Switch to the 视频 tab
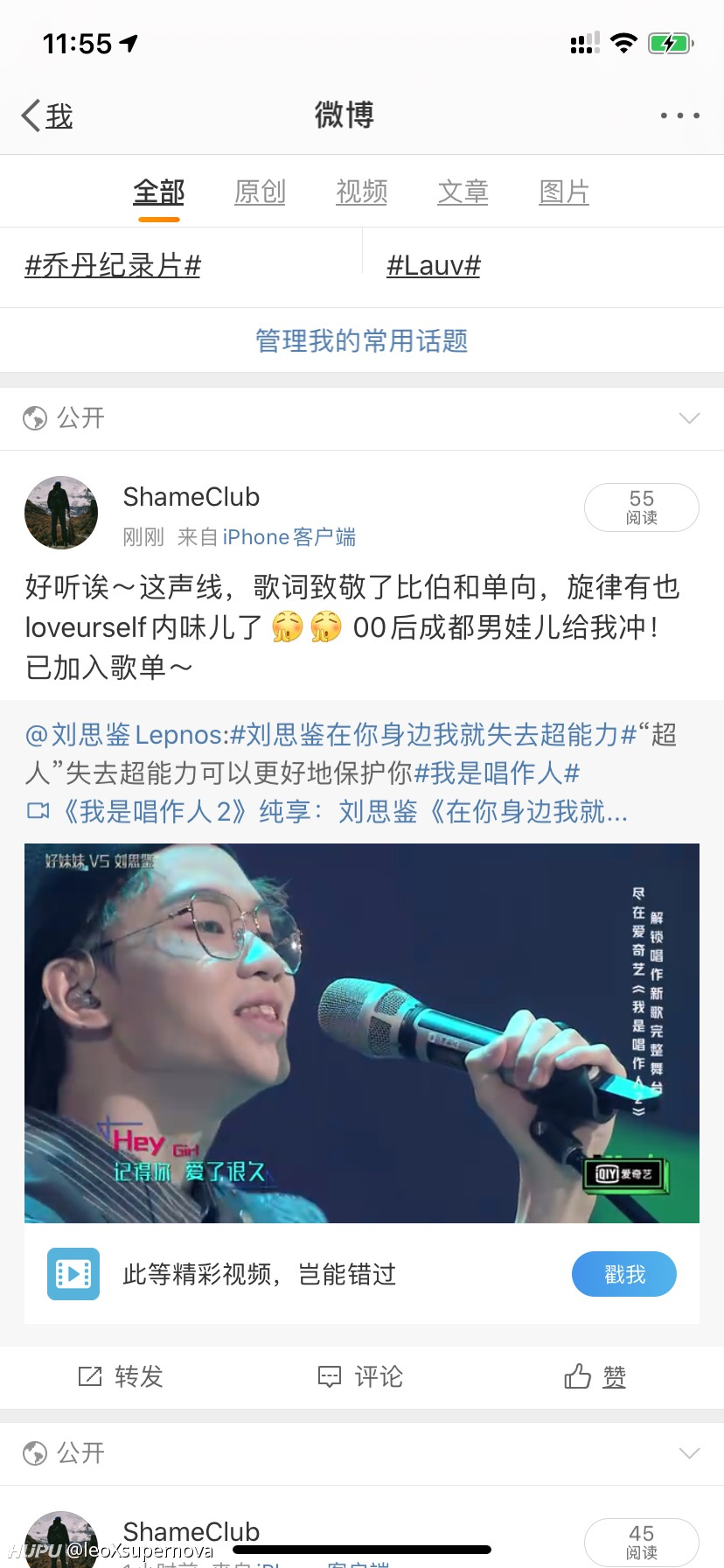This screenshot has width=724, height=1568. [361, 192]
